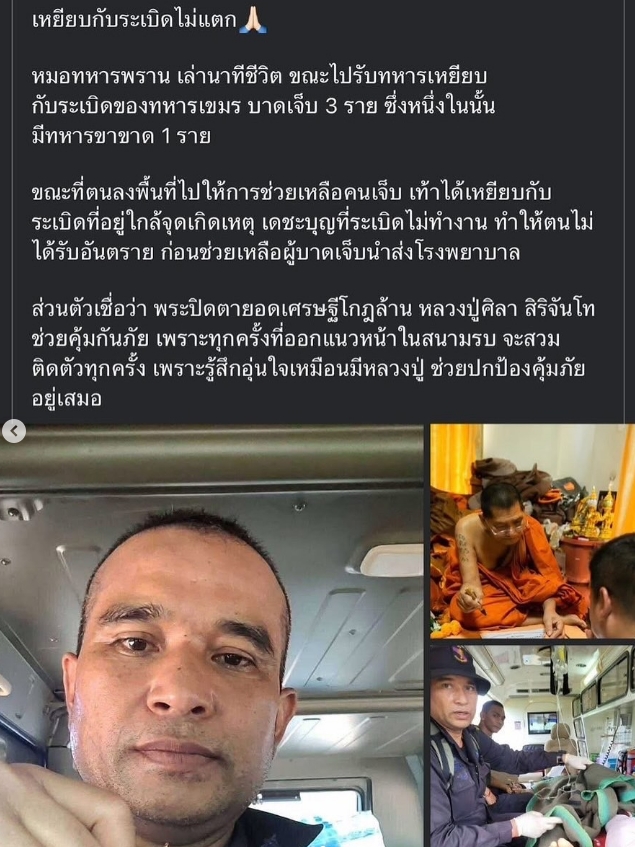
Task: Open the photo of the monk in orange robe
Action: tap(532, 530)
